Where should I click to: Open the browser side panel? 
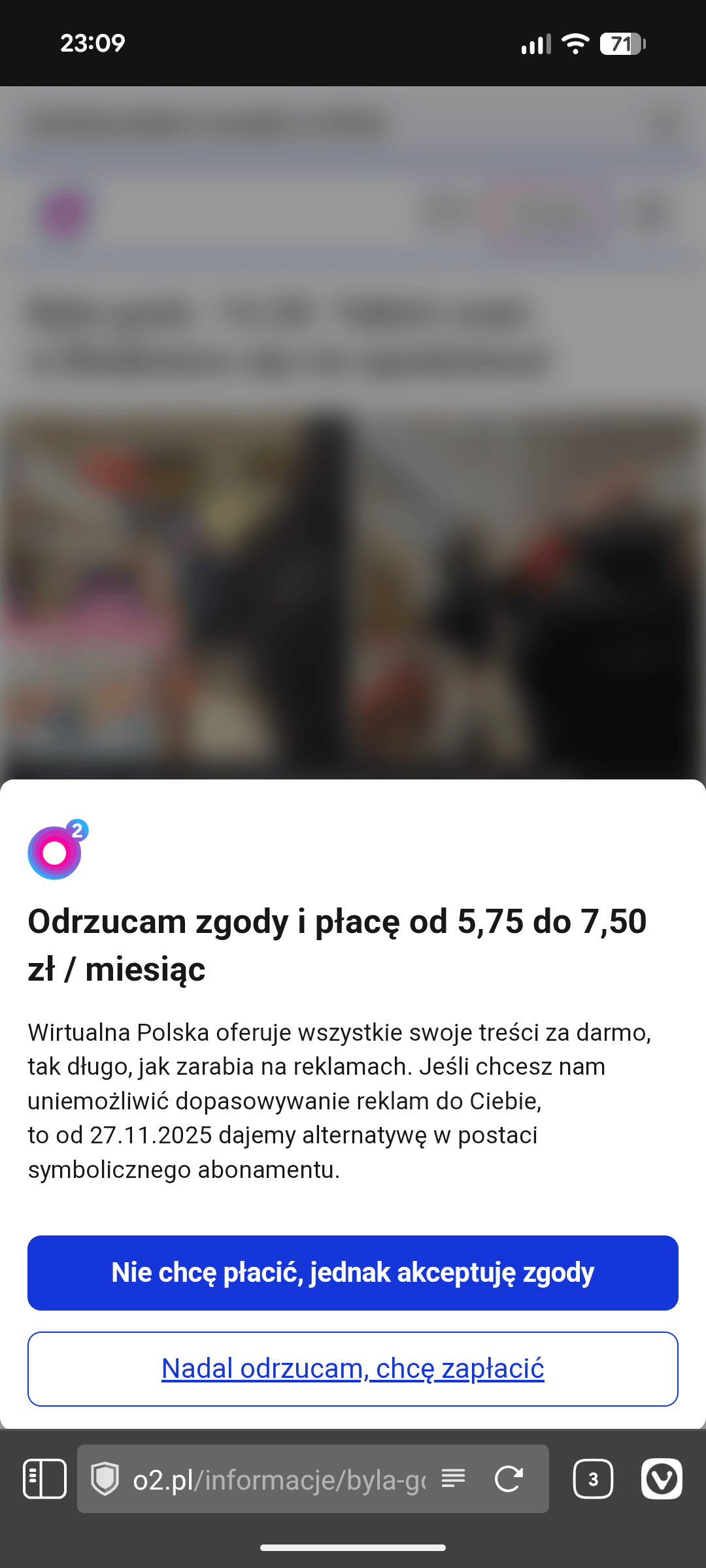(44, 1478)
